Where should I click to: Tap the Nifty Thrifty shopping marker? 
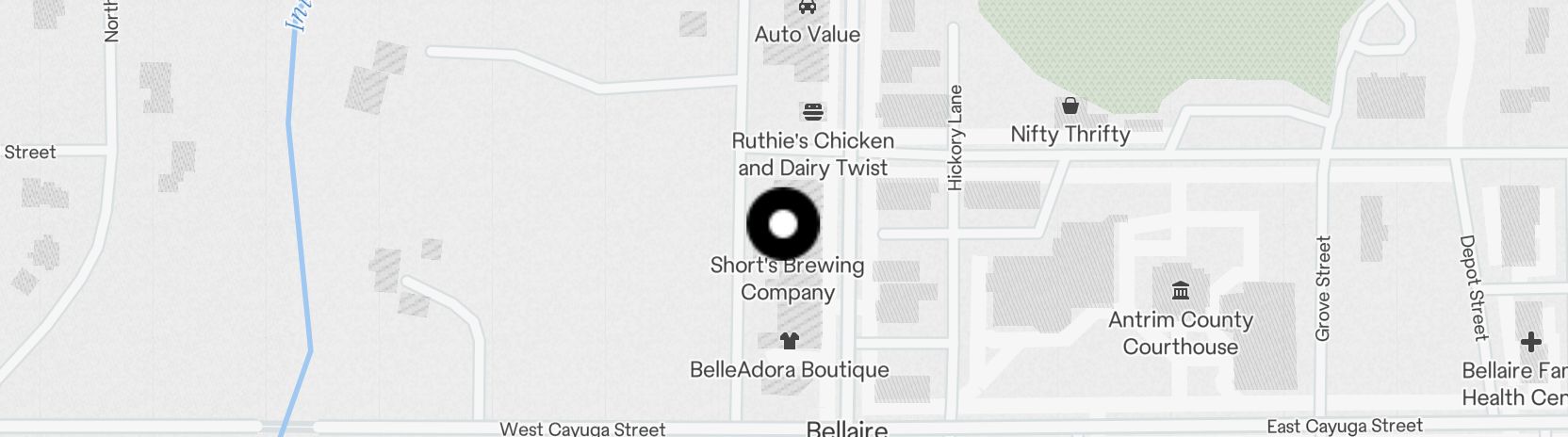point(1070,105)
